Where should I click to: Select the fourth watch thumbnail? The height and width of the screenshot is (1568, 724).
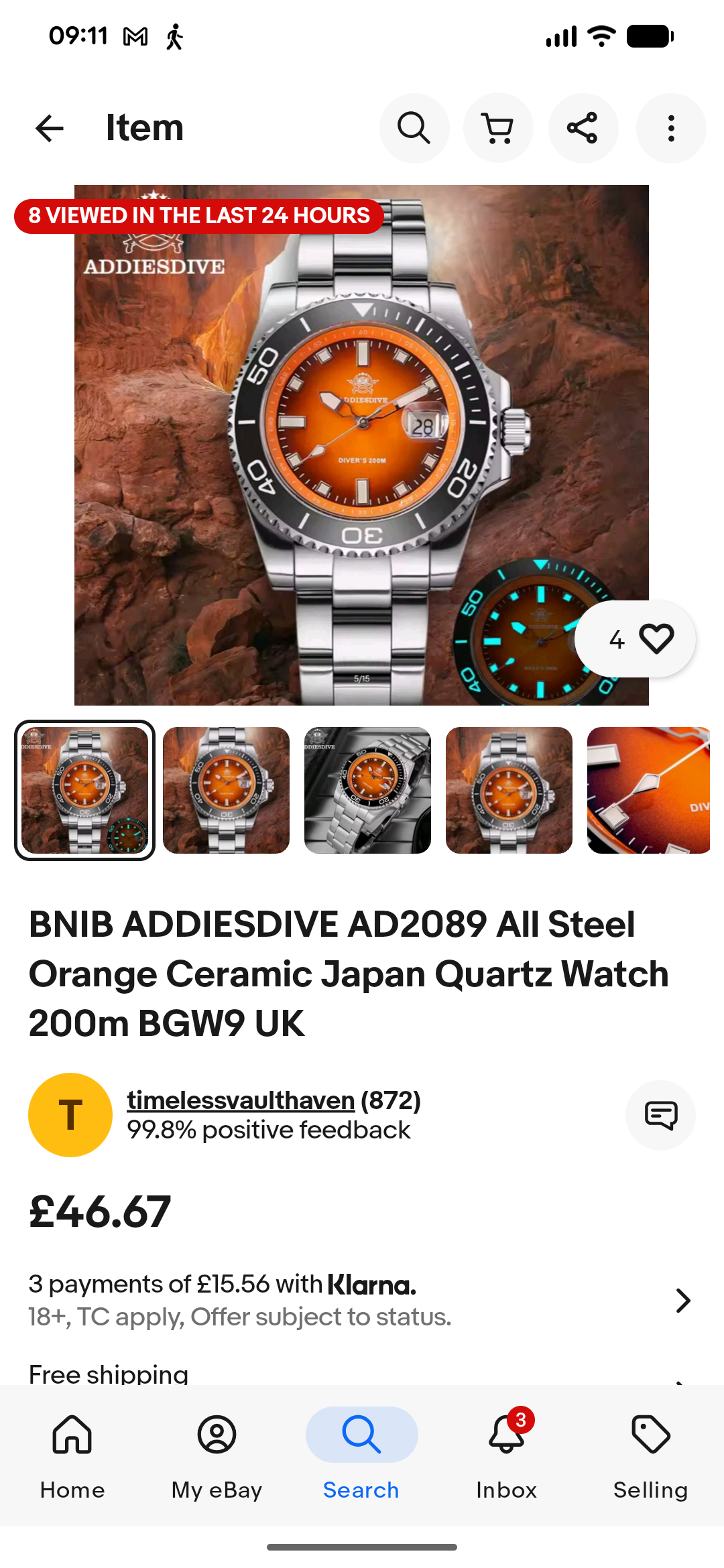(509, 790)
